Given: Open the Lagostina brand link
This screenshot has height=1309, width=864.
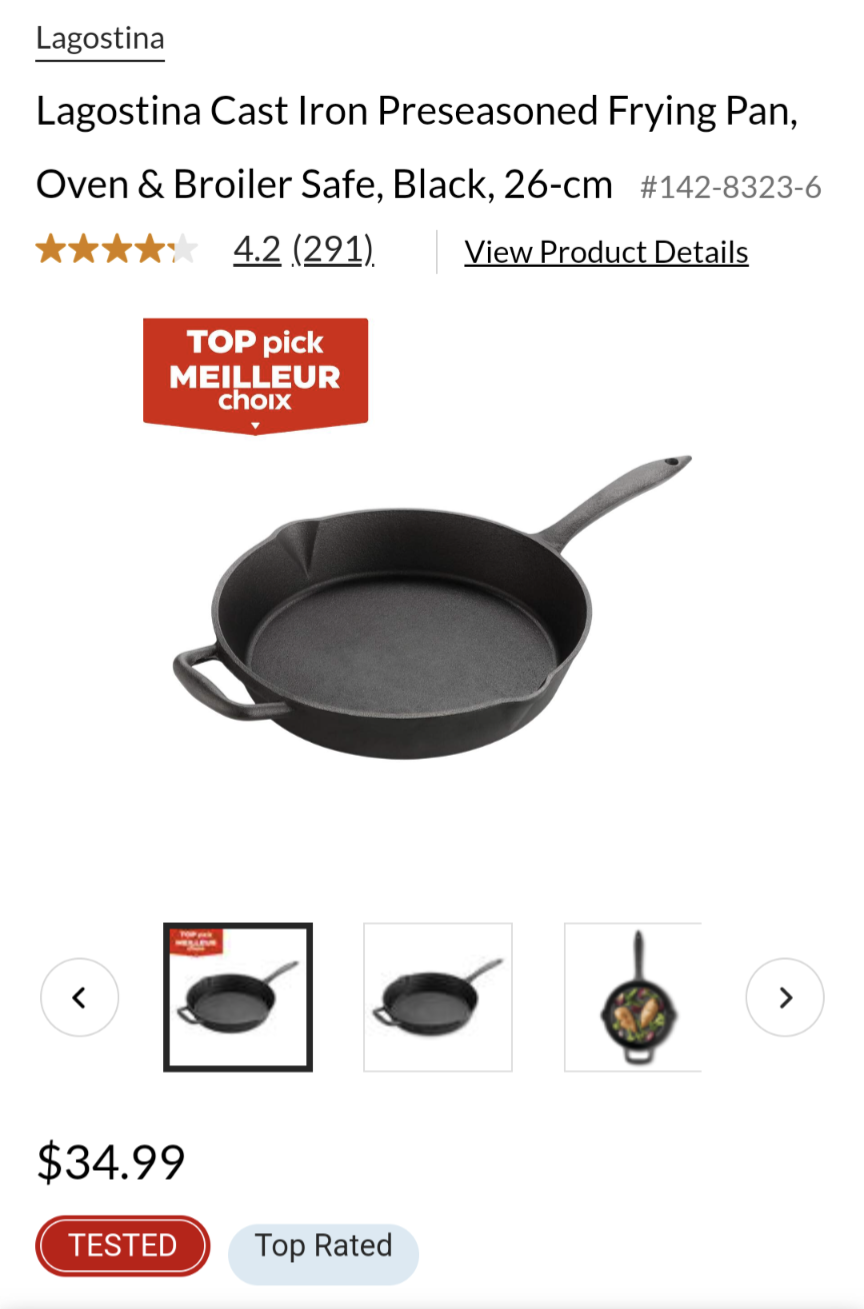Looking at the screenshot, I should tap(100, 40).
